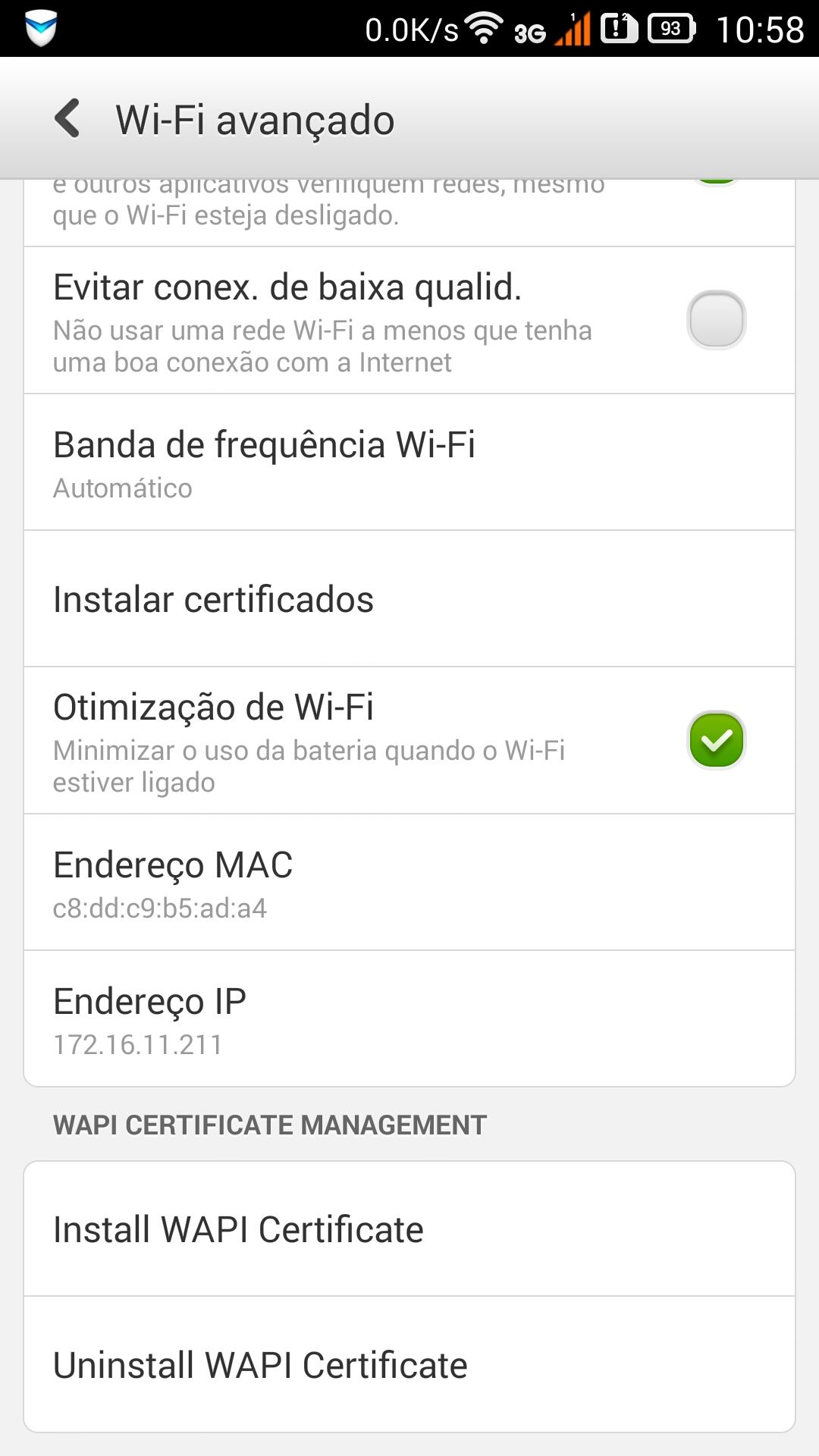Viewport: 819px width, 1456px height.
Task: Enable Evitar conex. de baixa qualid. checkbox
Action: [x=716, y=319]
